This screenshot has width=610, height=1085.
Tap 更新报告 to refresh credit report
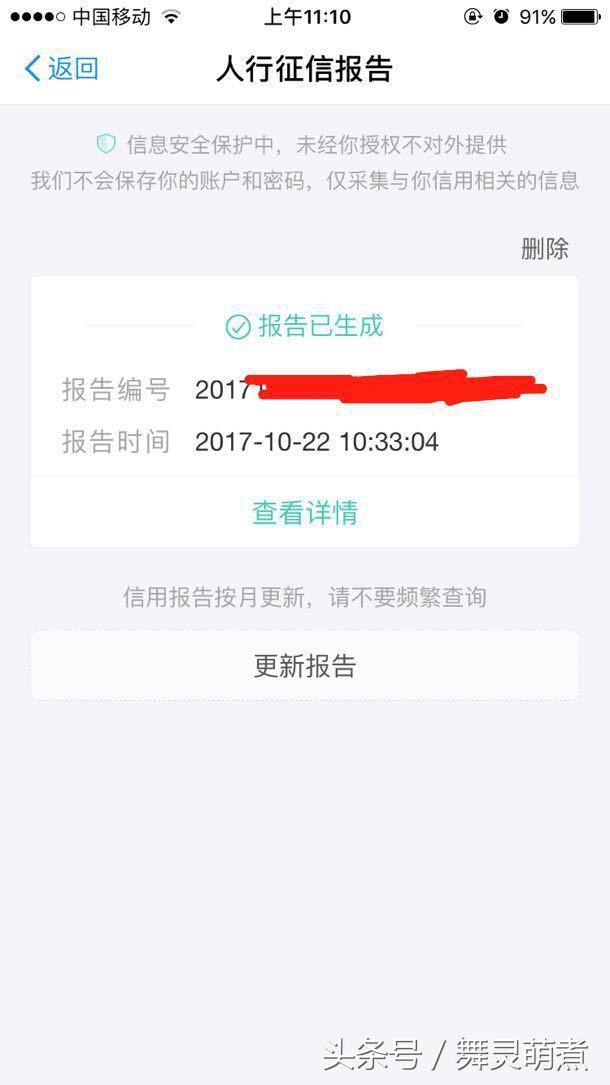pos(305,666)
